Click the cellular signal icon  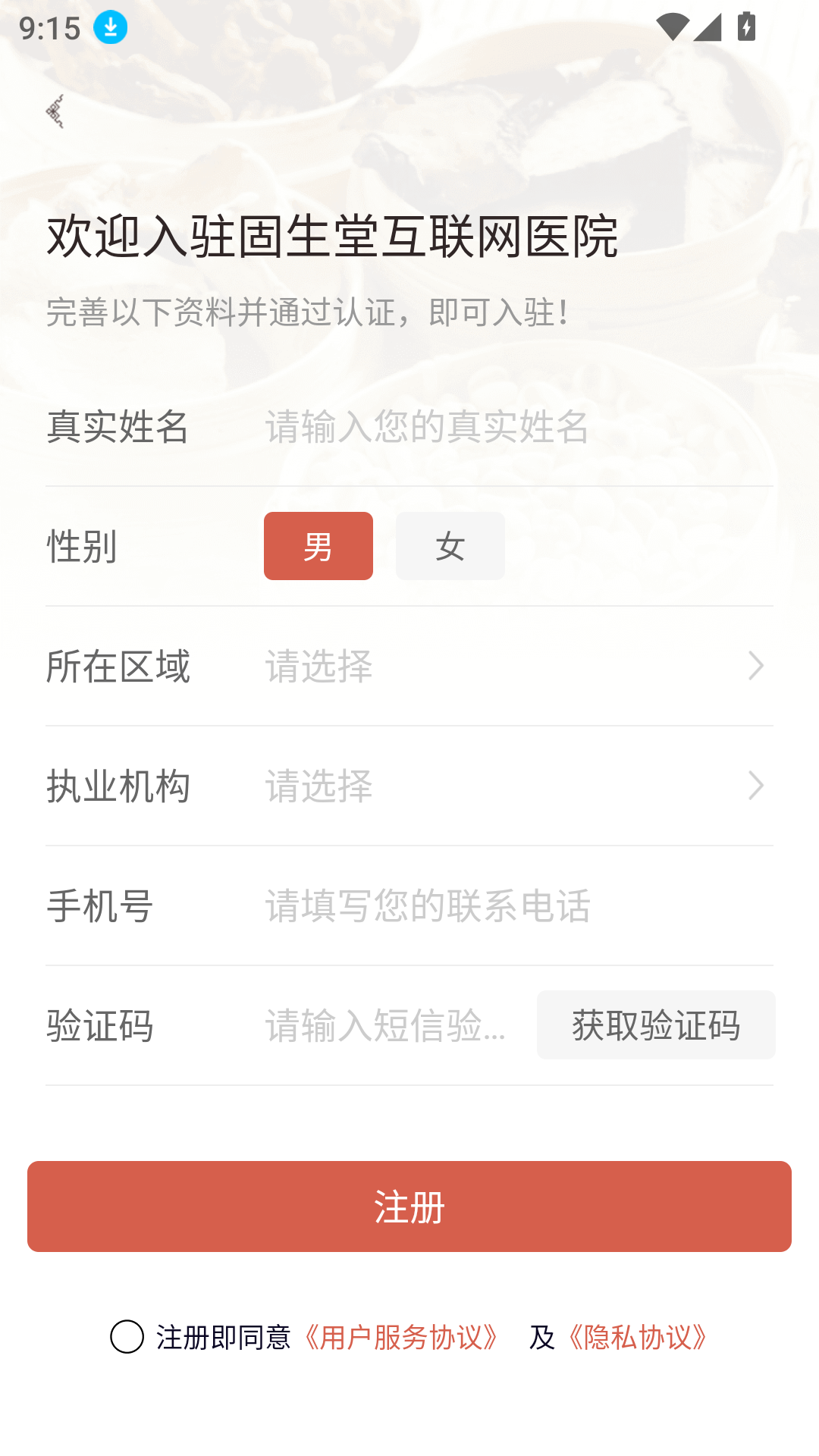(x=710, y=27)
